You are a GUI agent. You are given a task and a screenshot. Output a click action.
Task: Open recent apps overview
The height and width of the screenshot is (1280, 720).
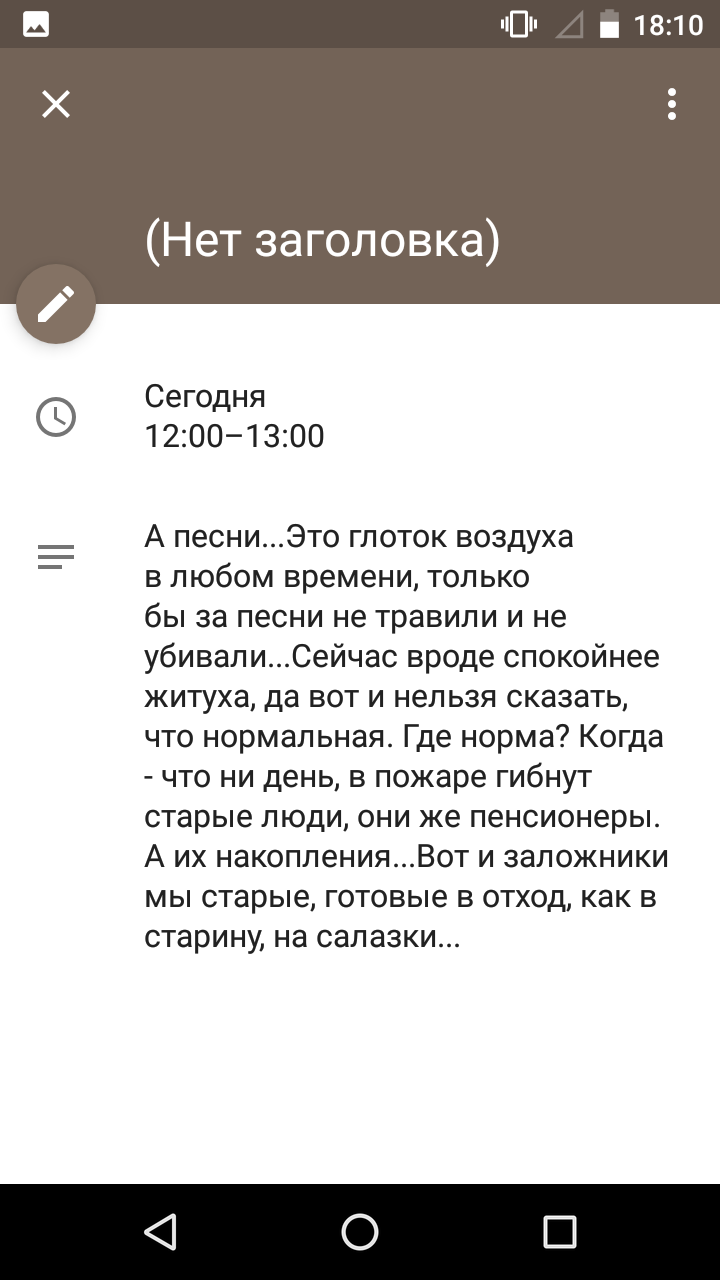point(560,1232)
